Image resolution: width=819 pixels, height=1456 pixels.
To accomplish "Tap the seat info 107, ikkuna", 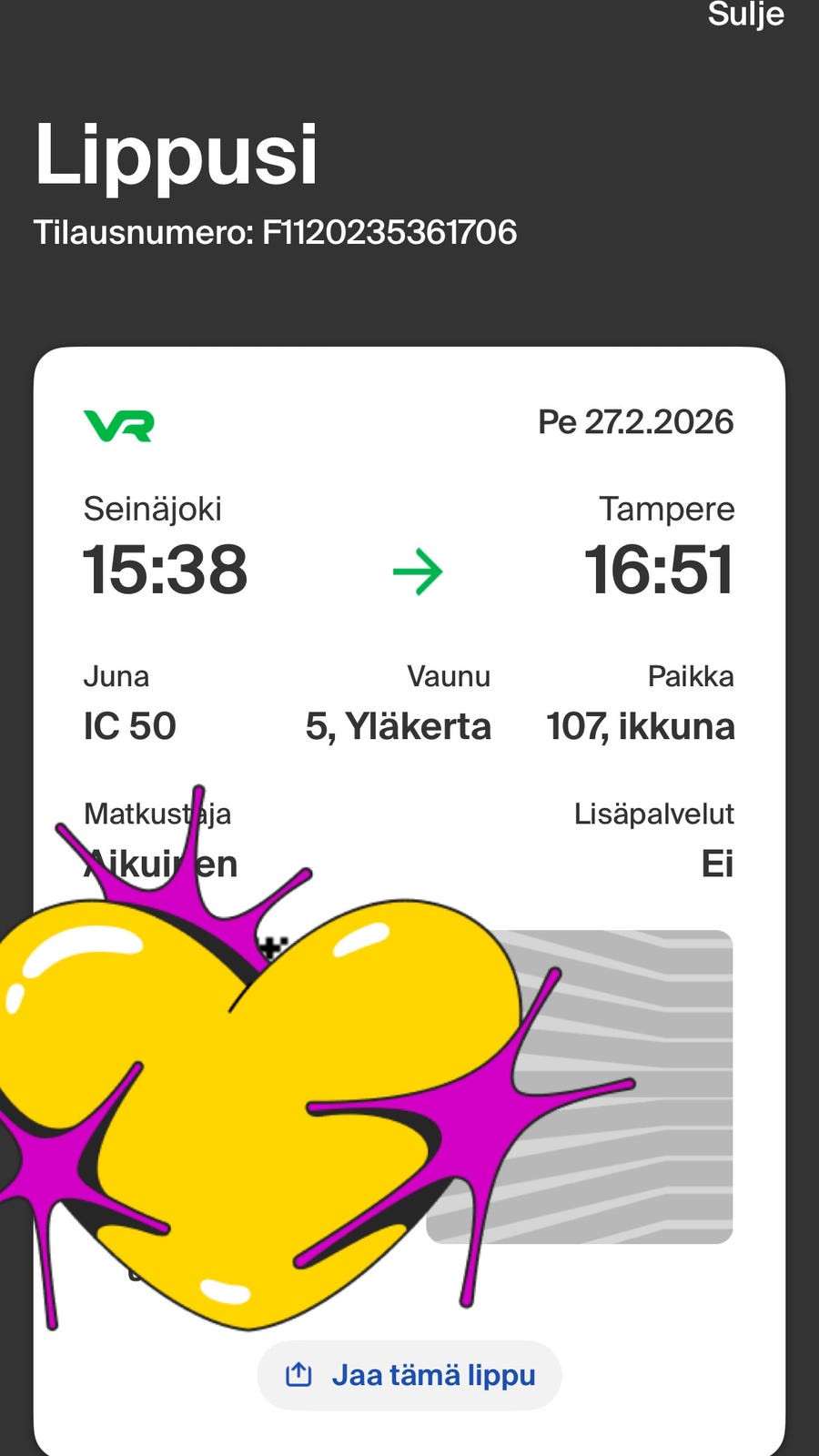I will (640, 725).
